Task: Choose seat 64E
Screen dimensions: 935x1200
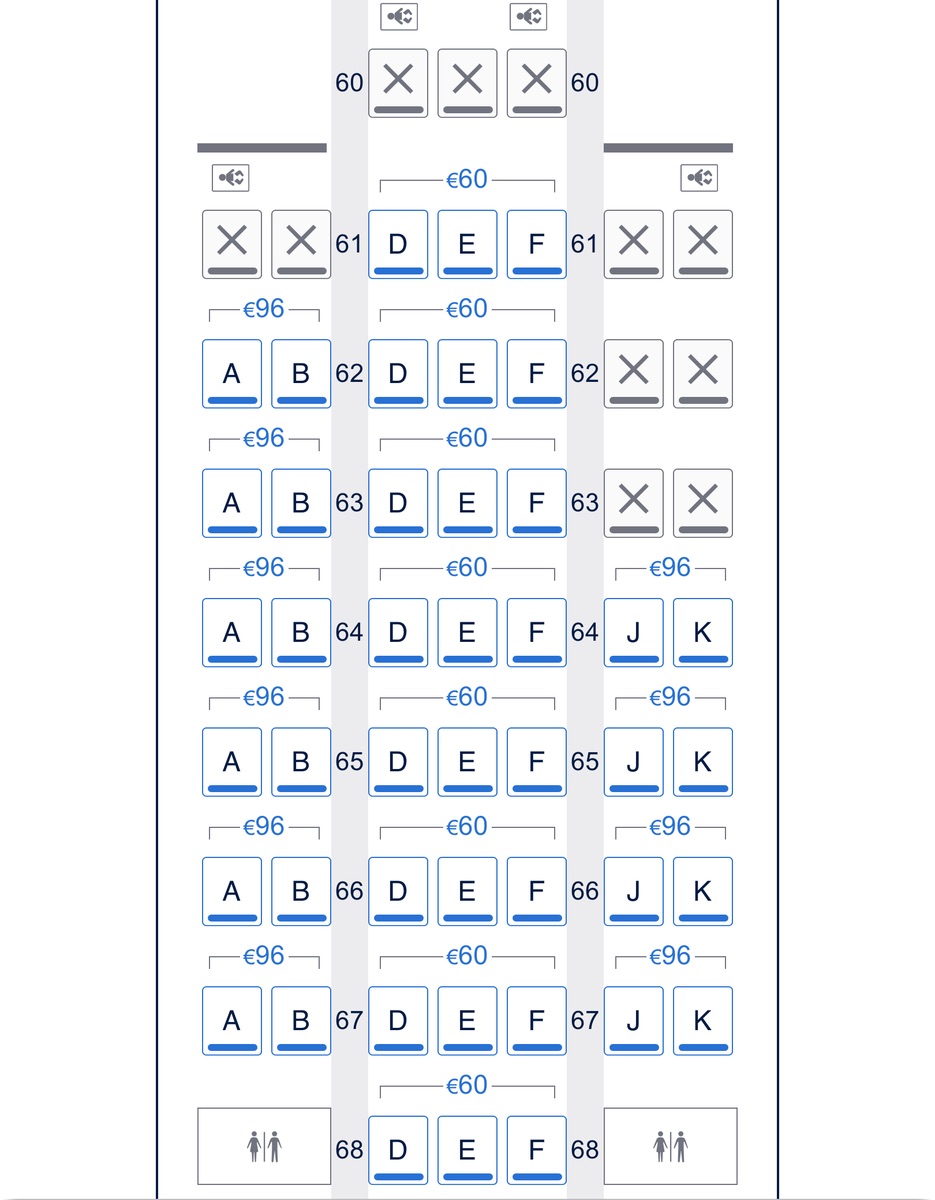Action: pos(467,632)
